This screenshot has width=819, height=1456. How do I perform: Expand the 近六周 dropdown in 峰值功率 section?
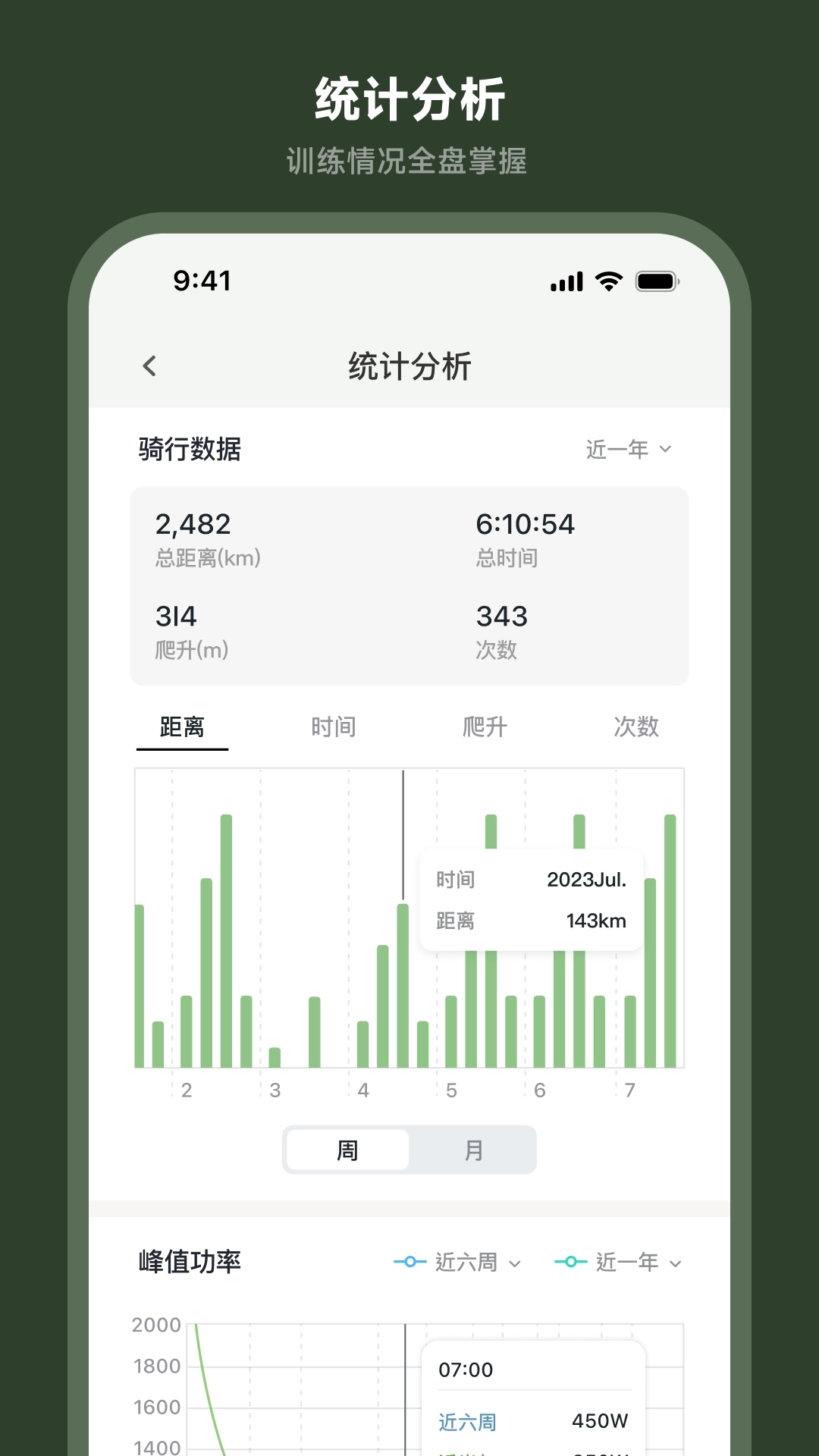[474, 1262]
